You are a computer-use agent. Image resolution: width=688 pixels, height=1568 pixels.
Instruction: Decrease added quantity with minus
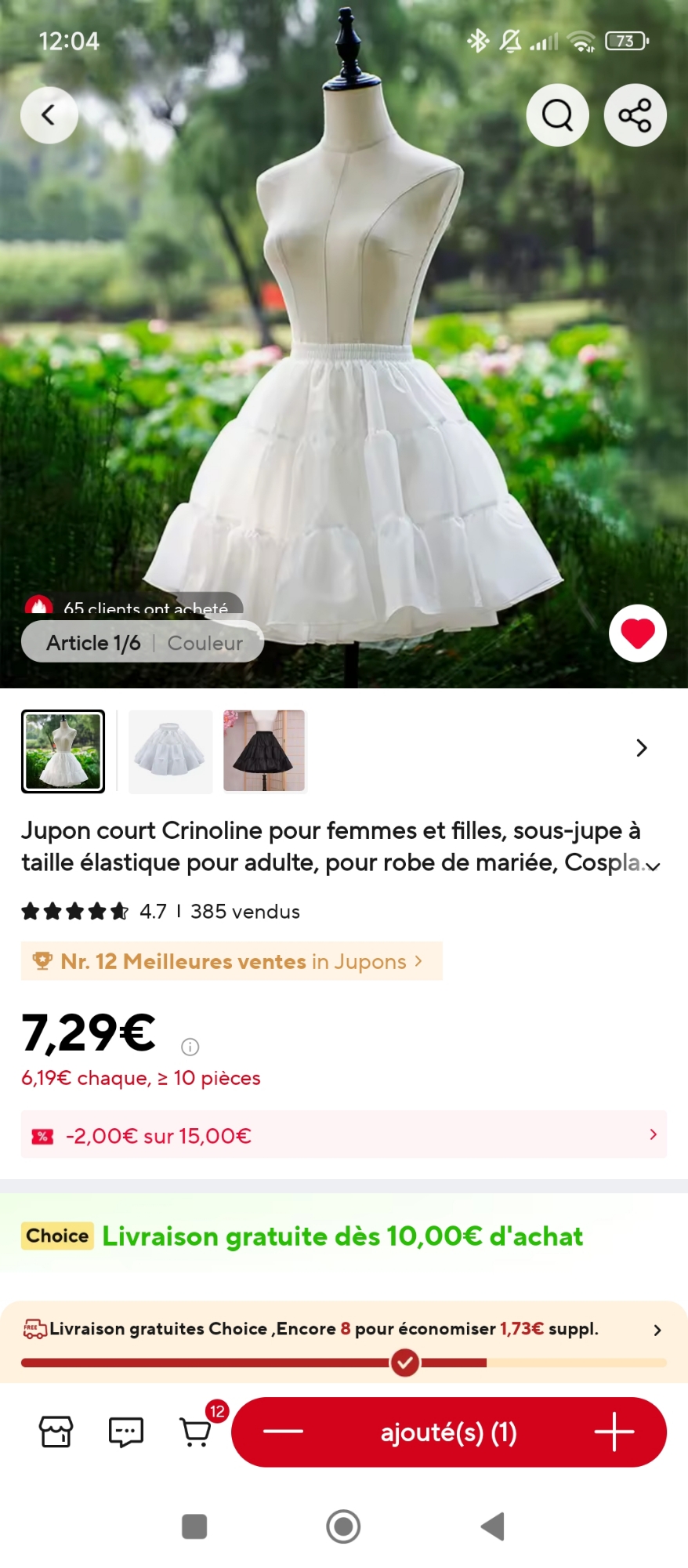[x=283, y=1432]
